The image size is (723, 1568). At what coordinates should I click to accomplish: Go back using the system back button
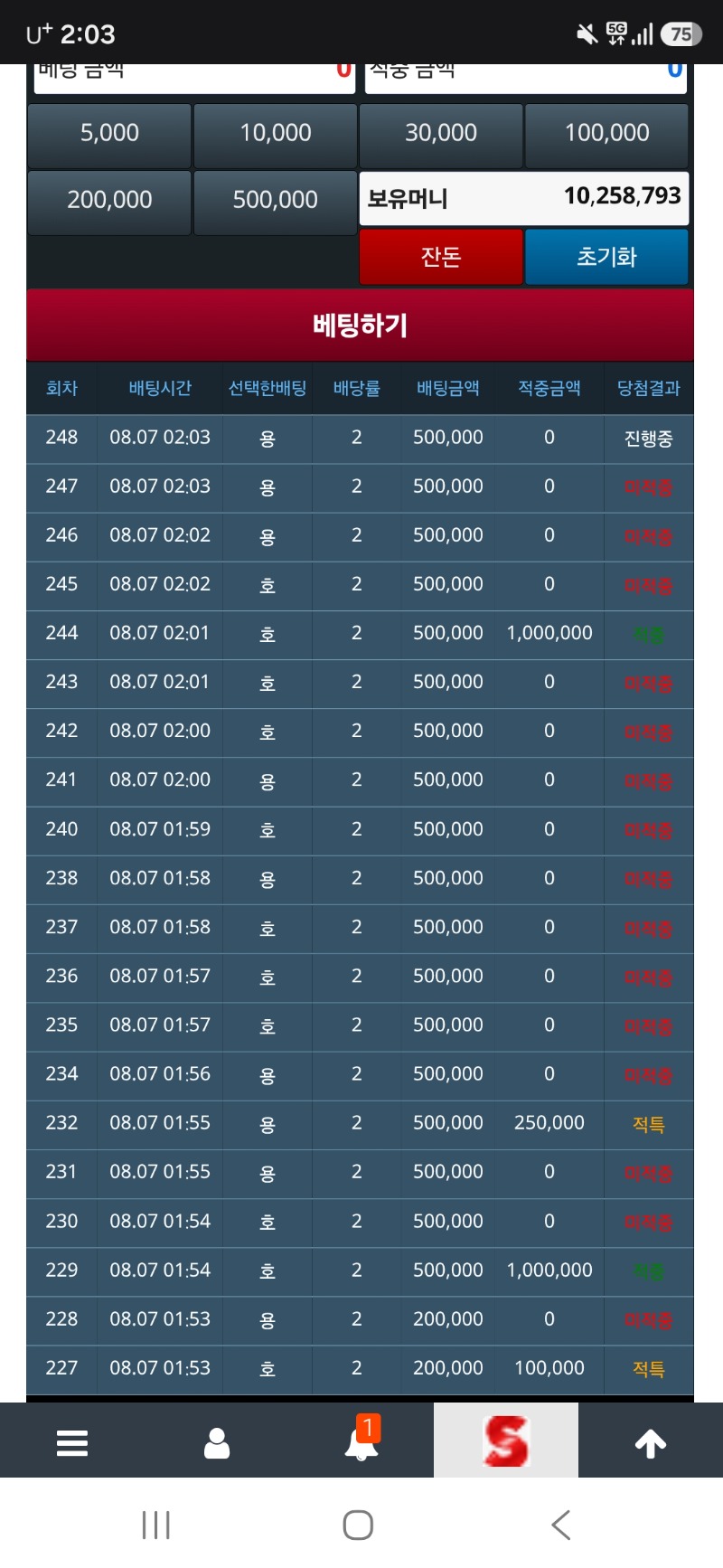(561, 1525)
